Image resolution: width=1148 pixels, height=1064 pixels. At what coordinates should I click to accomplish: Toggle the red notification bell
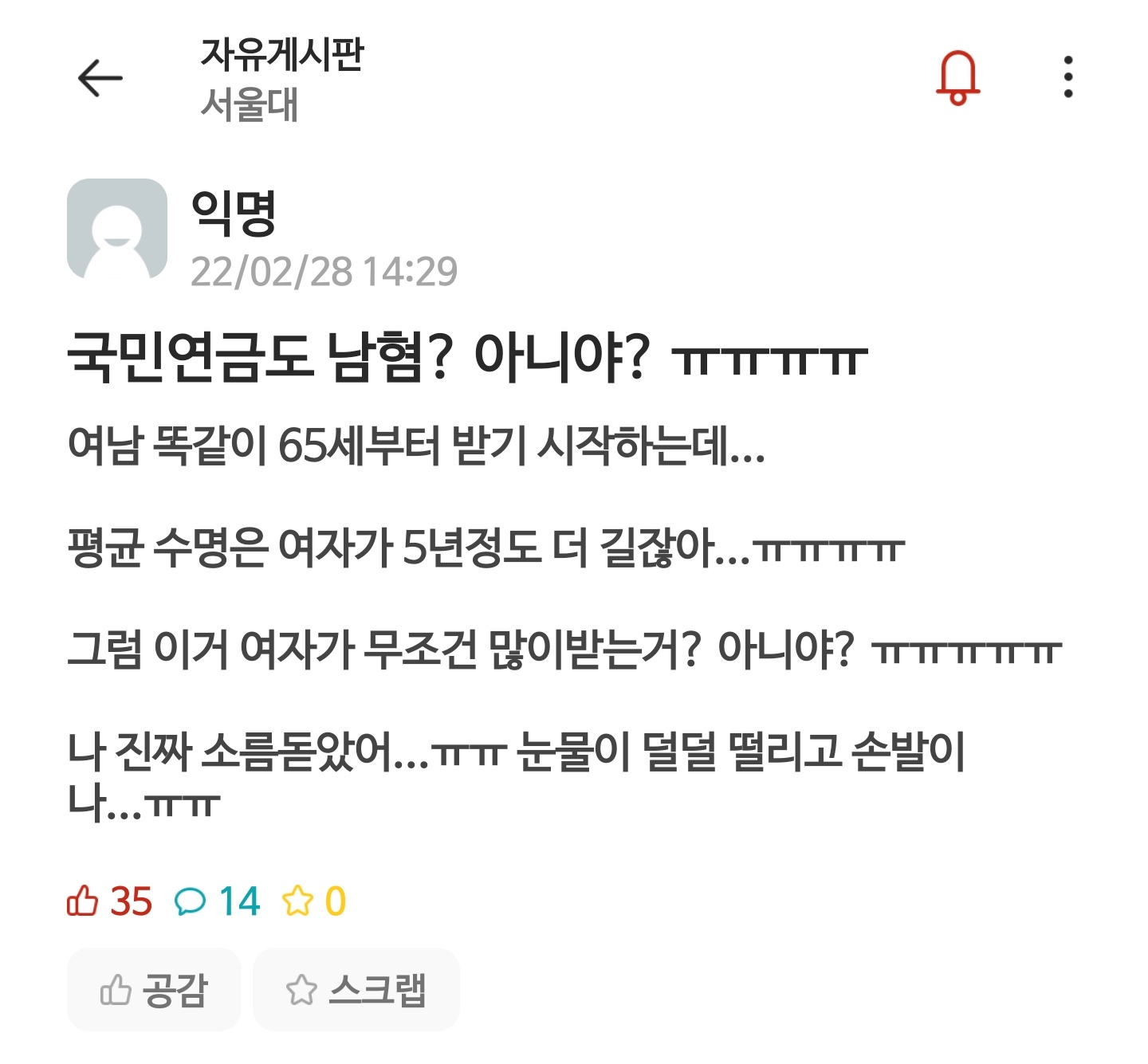(957, 78)
